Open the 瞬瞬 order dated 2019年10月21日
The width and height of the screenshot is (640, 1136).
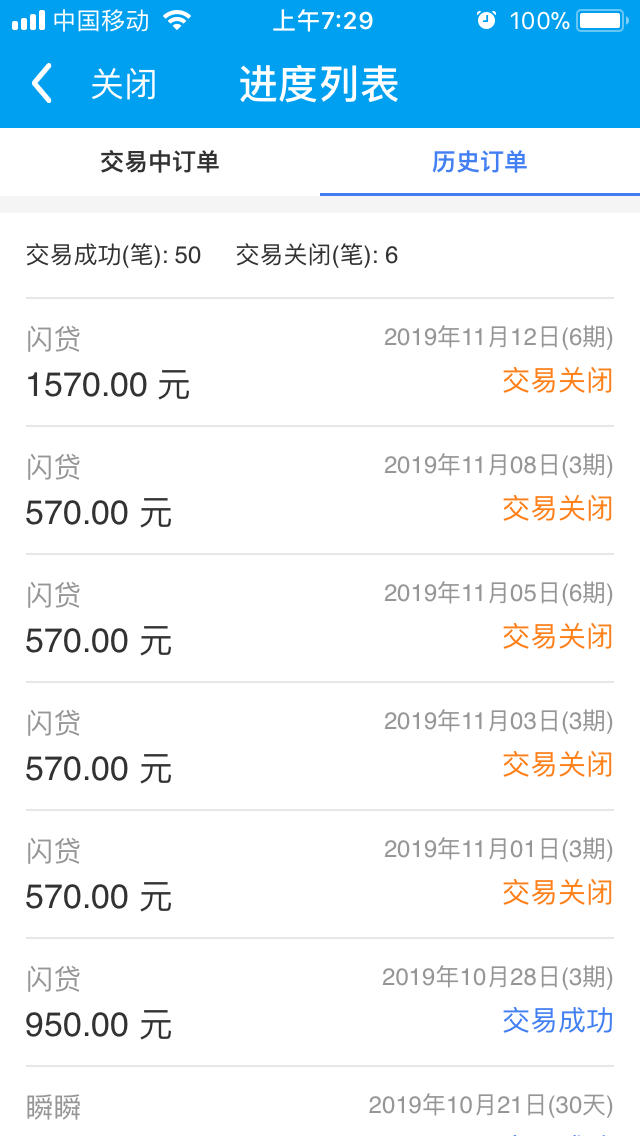(x=320, y=1102)
